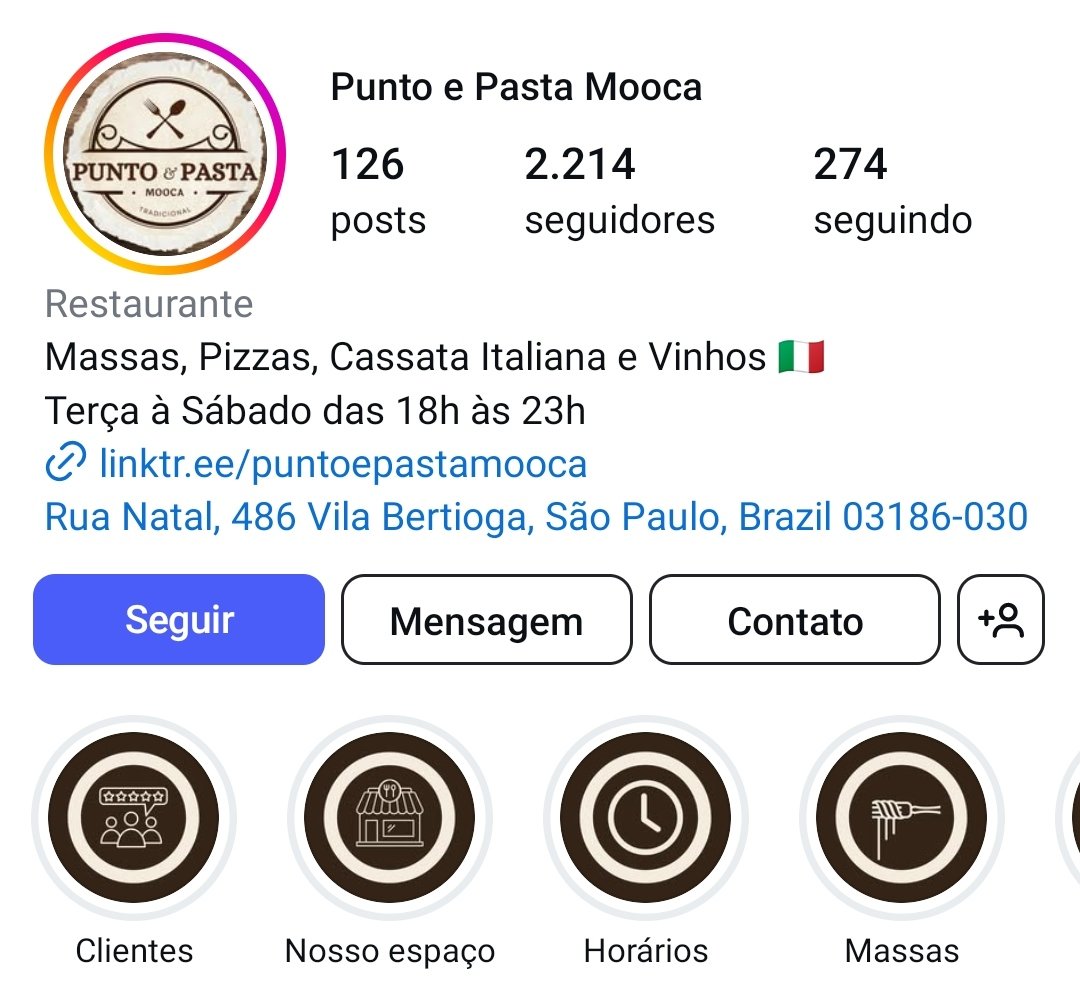Screen dimensions: 1080x997
Task: View the seguidores list
Action: [x=619, y=190]
